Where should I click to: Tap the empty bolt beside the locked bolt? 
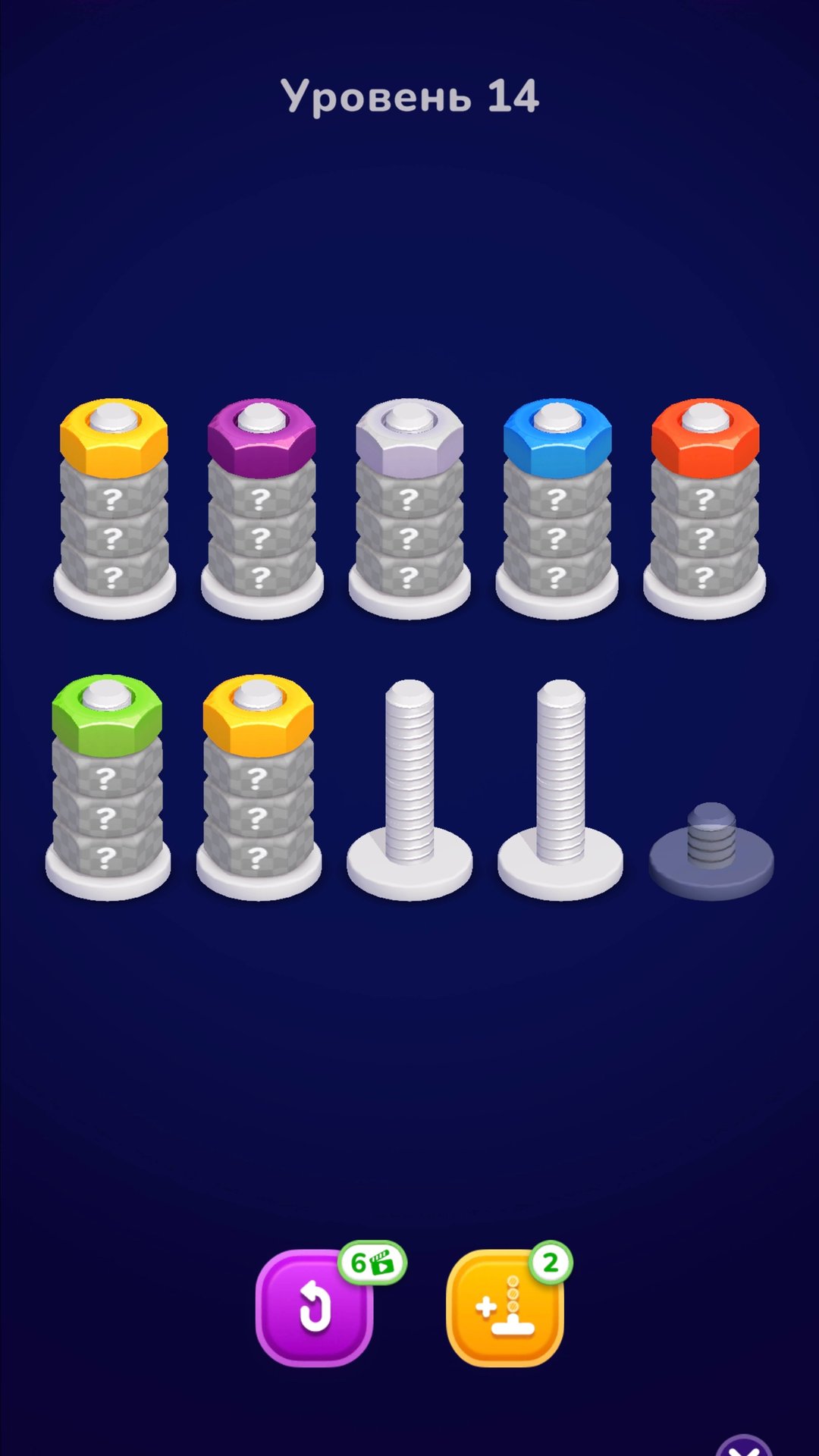(x=560, y=789)
